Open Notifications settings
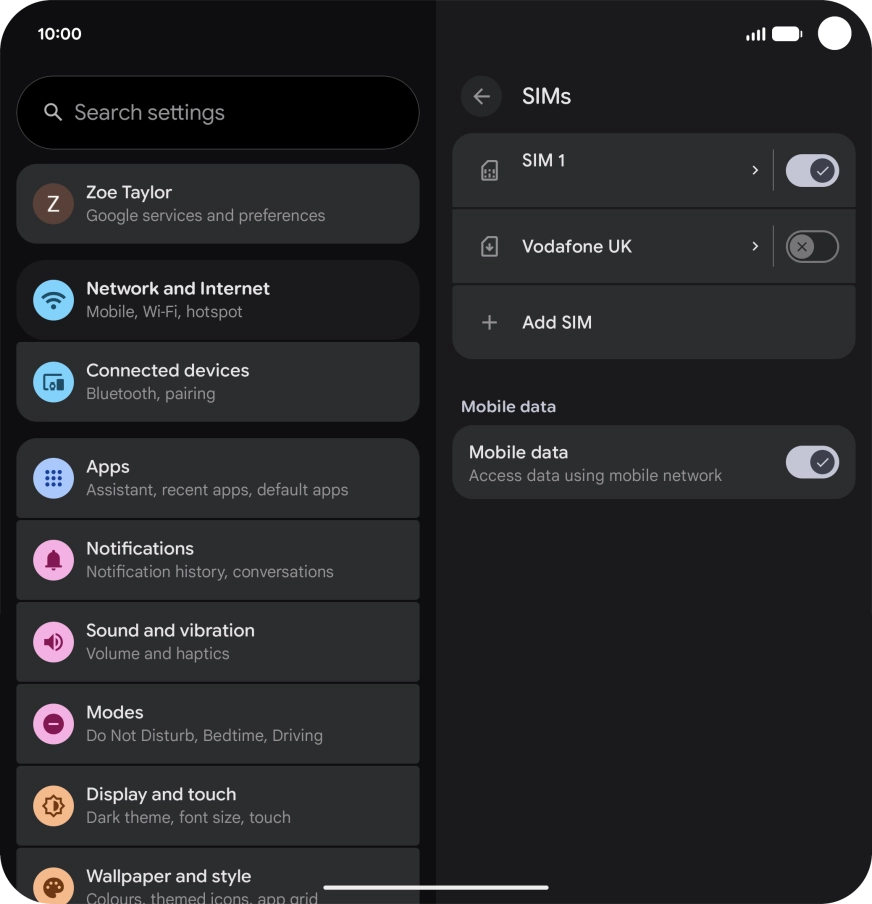Screen dimensions: 872x904 coord(218,560)
